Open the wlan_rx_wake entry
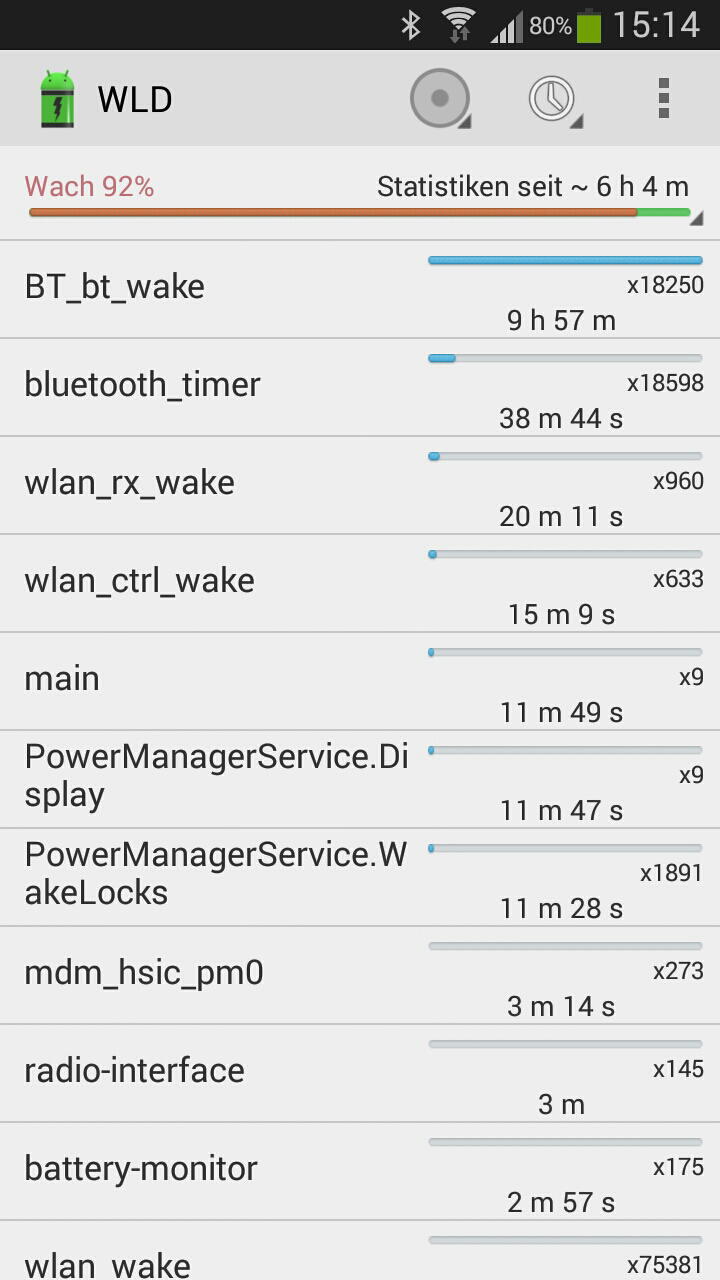 pyautogui.click(x=360, y=485)
